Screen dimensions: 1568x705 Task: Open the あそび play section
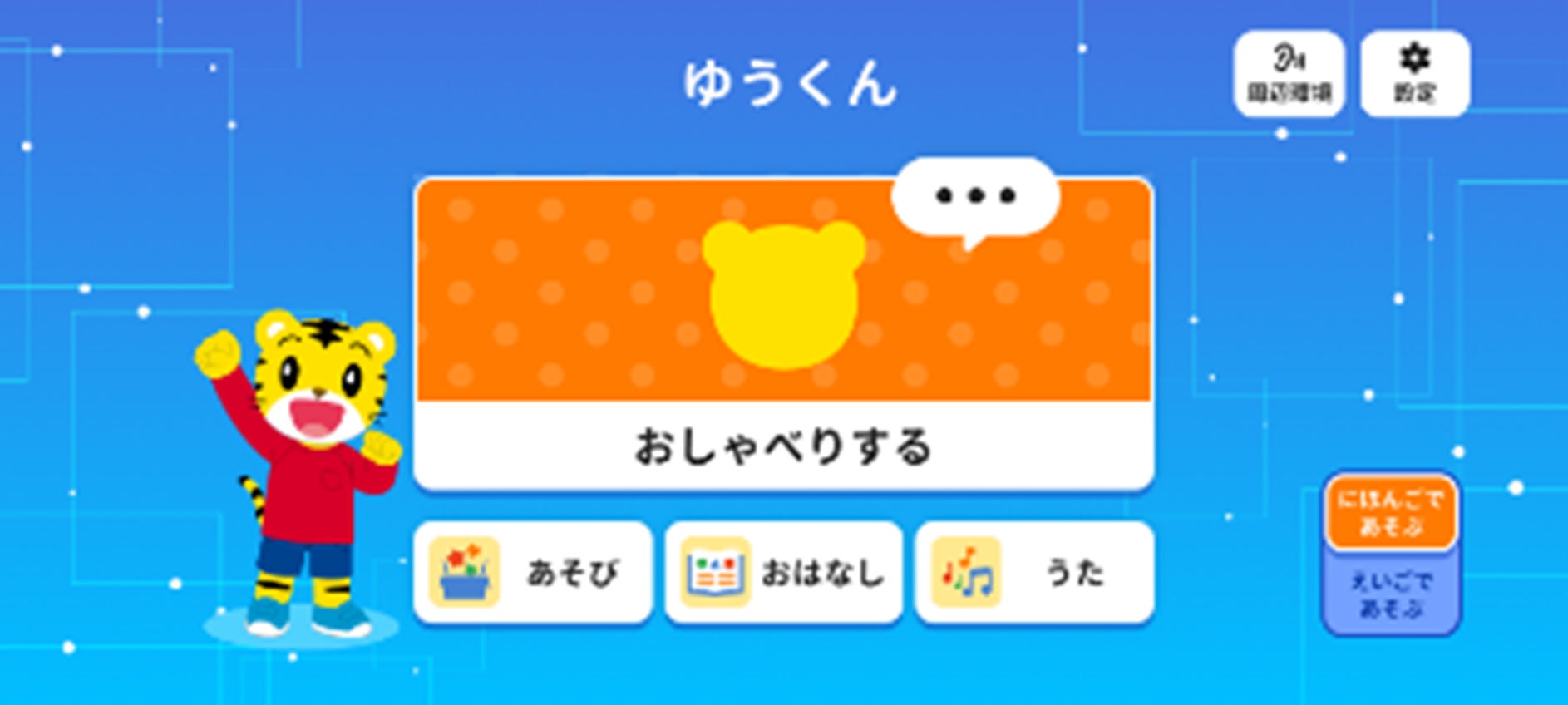point(532,572)
